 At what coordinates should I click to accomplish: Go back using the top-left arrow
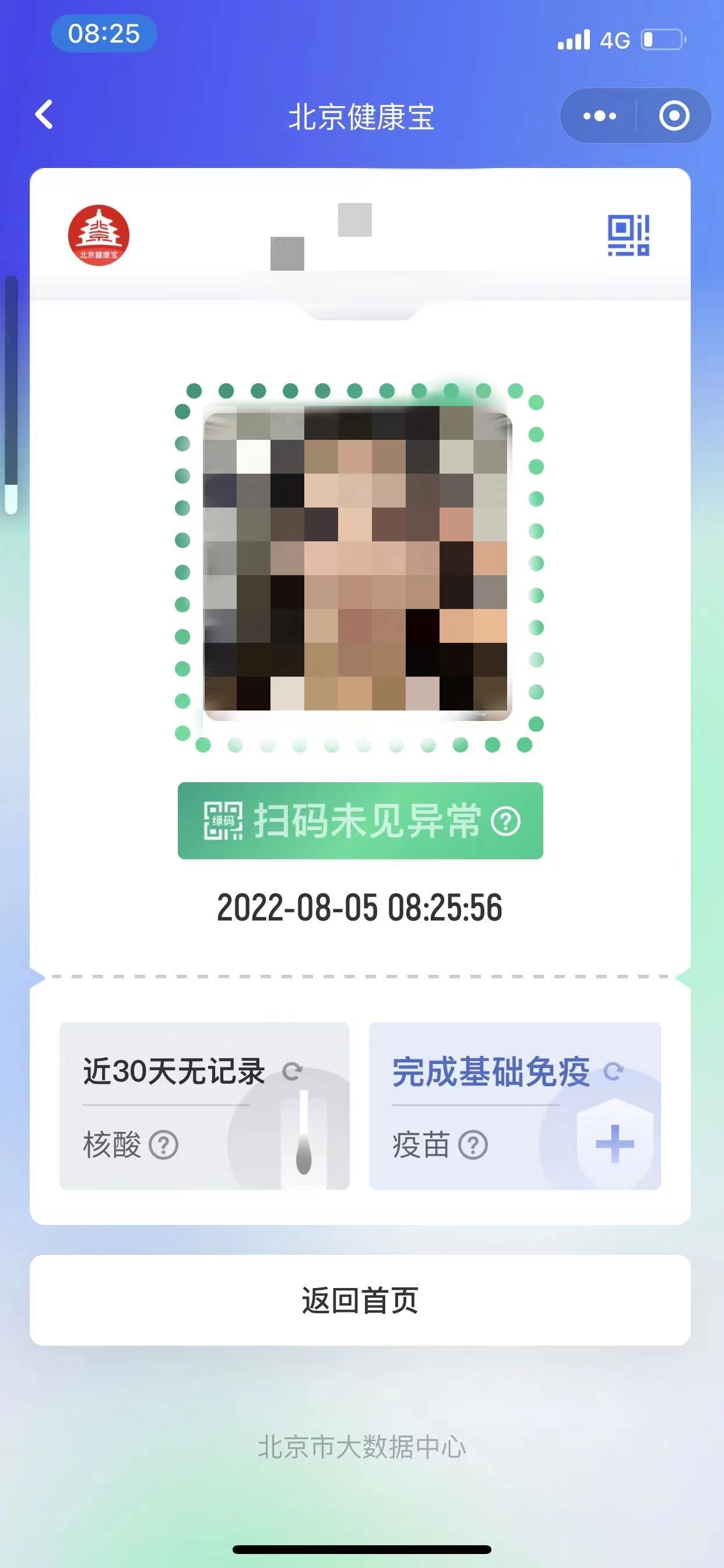(x=44, y=115)
